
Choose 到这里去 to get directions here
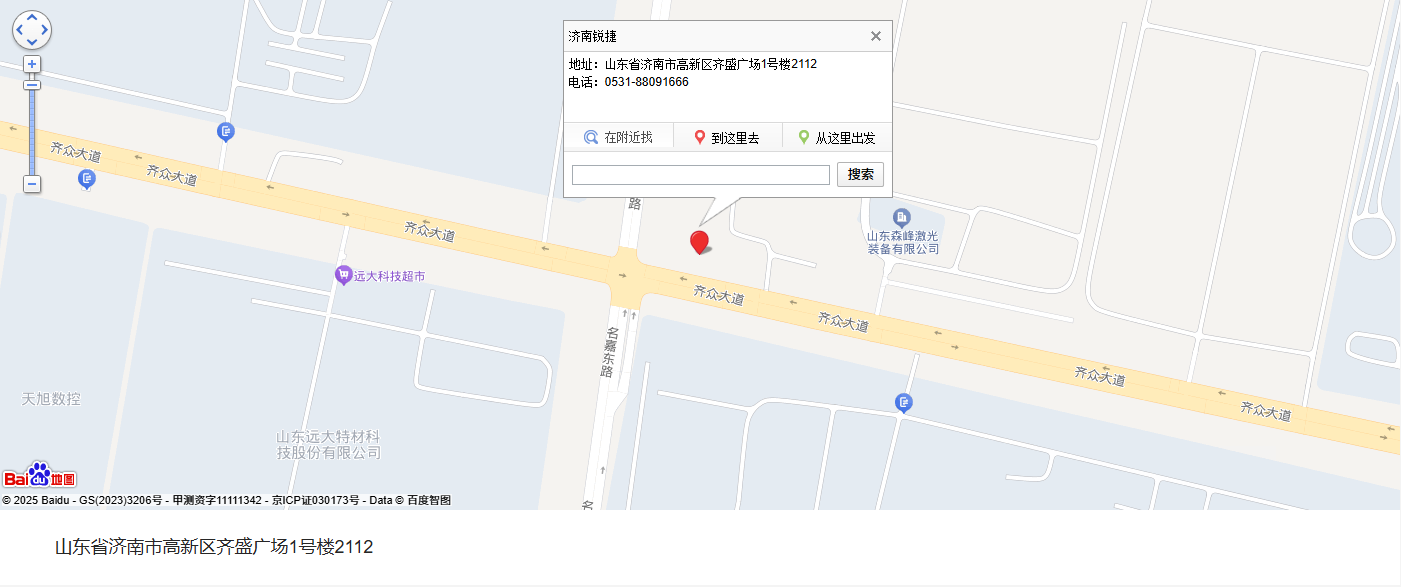tap(727, 138)
